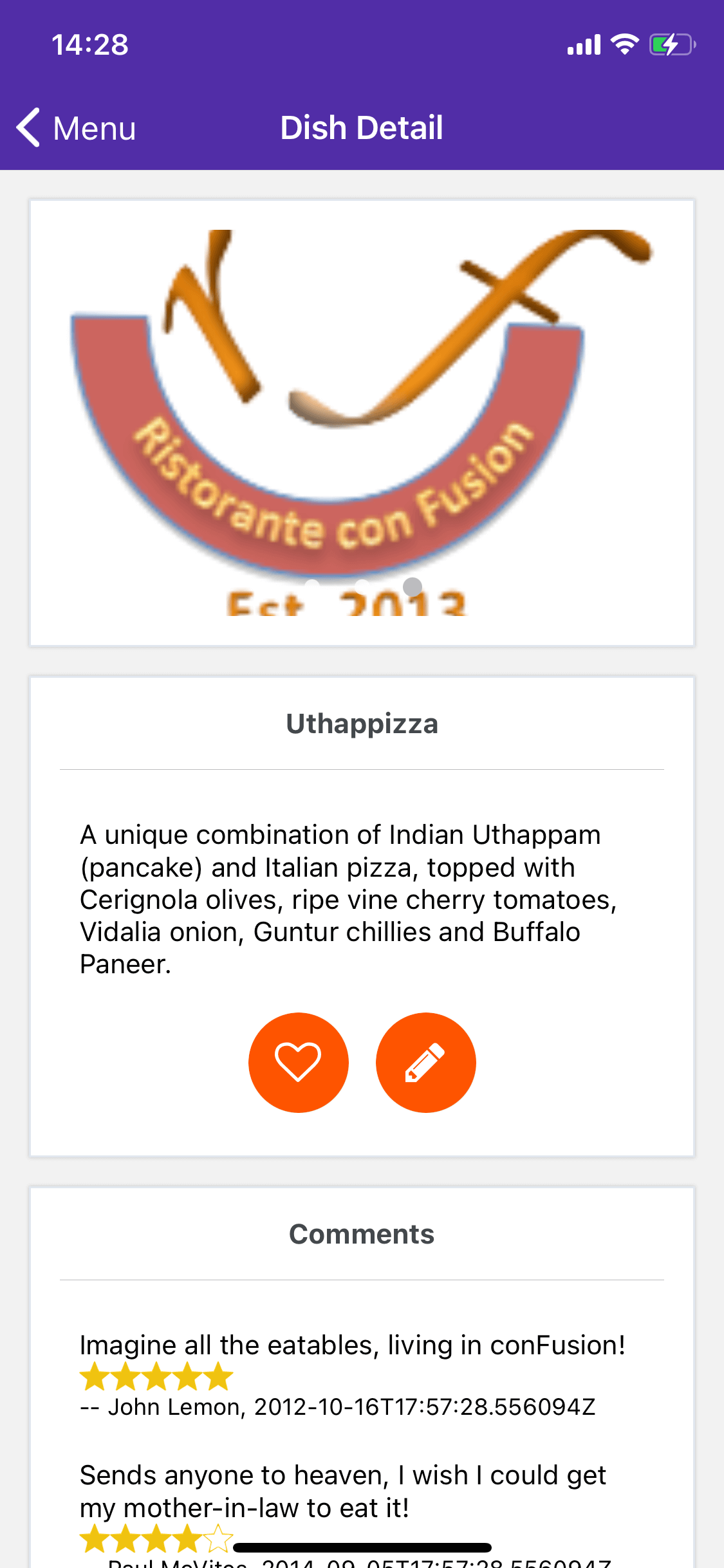
Task: Mark Uthappizza as favorite with heart
Action: click(x=298, y=1063)
